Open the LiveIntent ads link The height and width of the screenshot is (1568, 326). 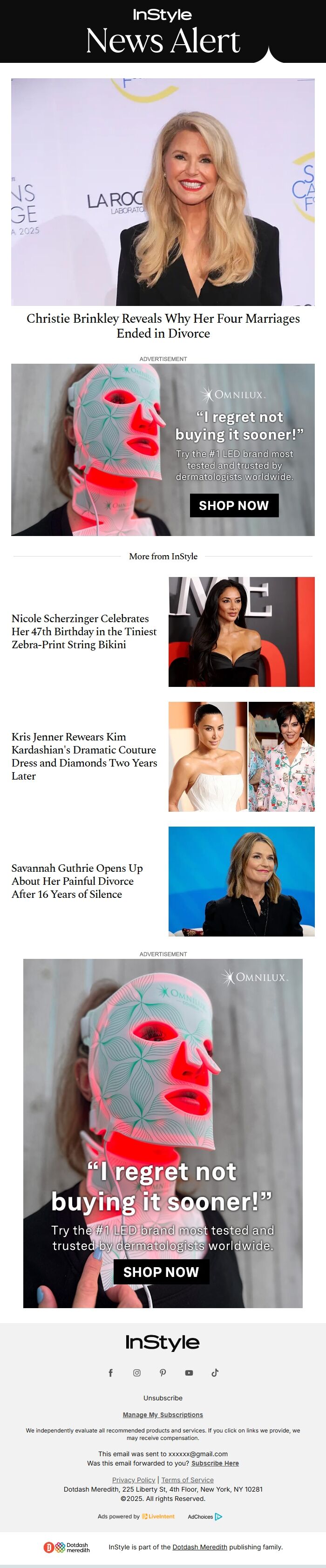(158, 1516)
